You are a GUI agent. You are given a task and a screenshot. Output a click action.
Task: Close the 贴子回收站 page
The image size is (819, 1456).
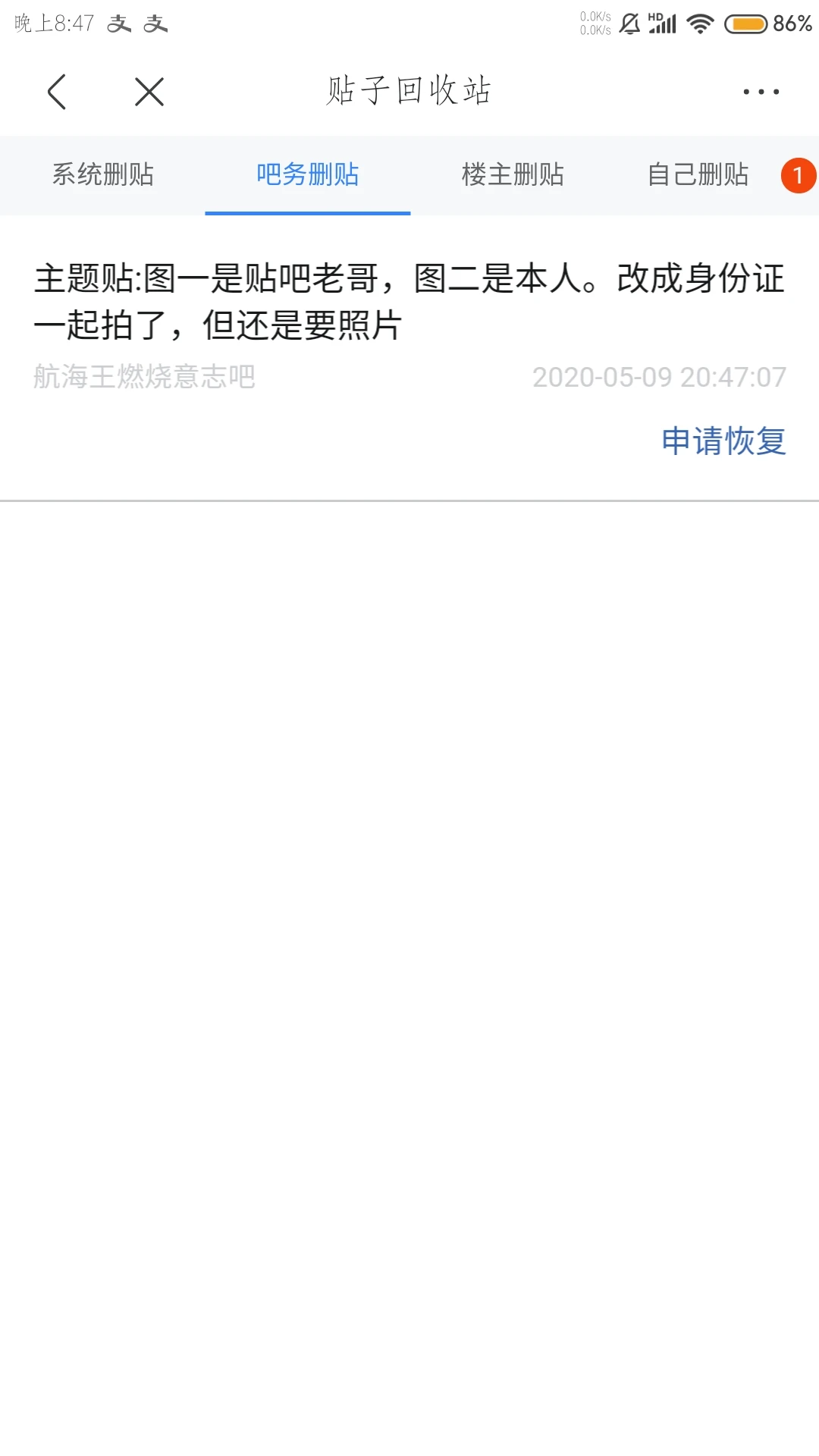coord(149,92)
